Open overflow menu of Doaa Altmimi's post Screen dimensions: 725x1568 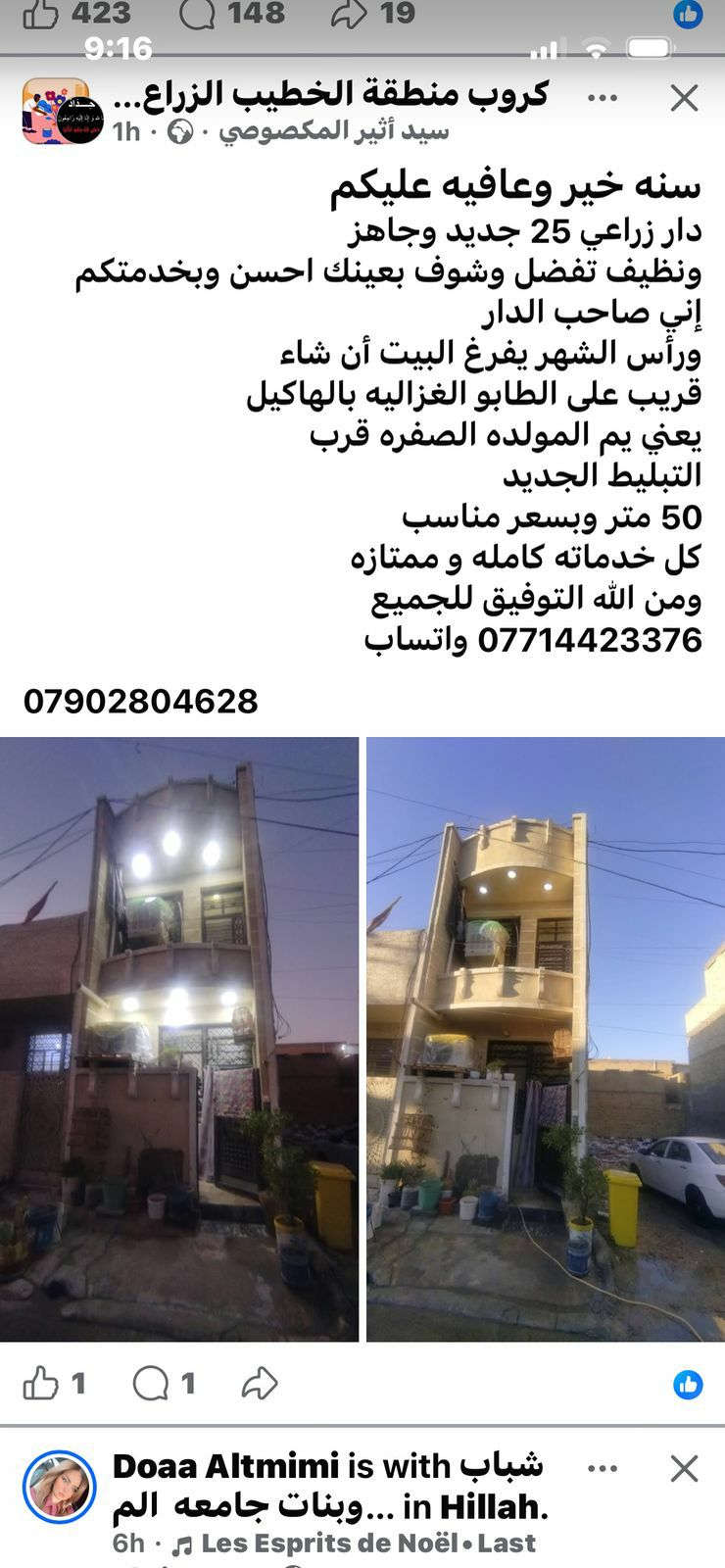(602, 1468)
